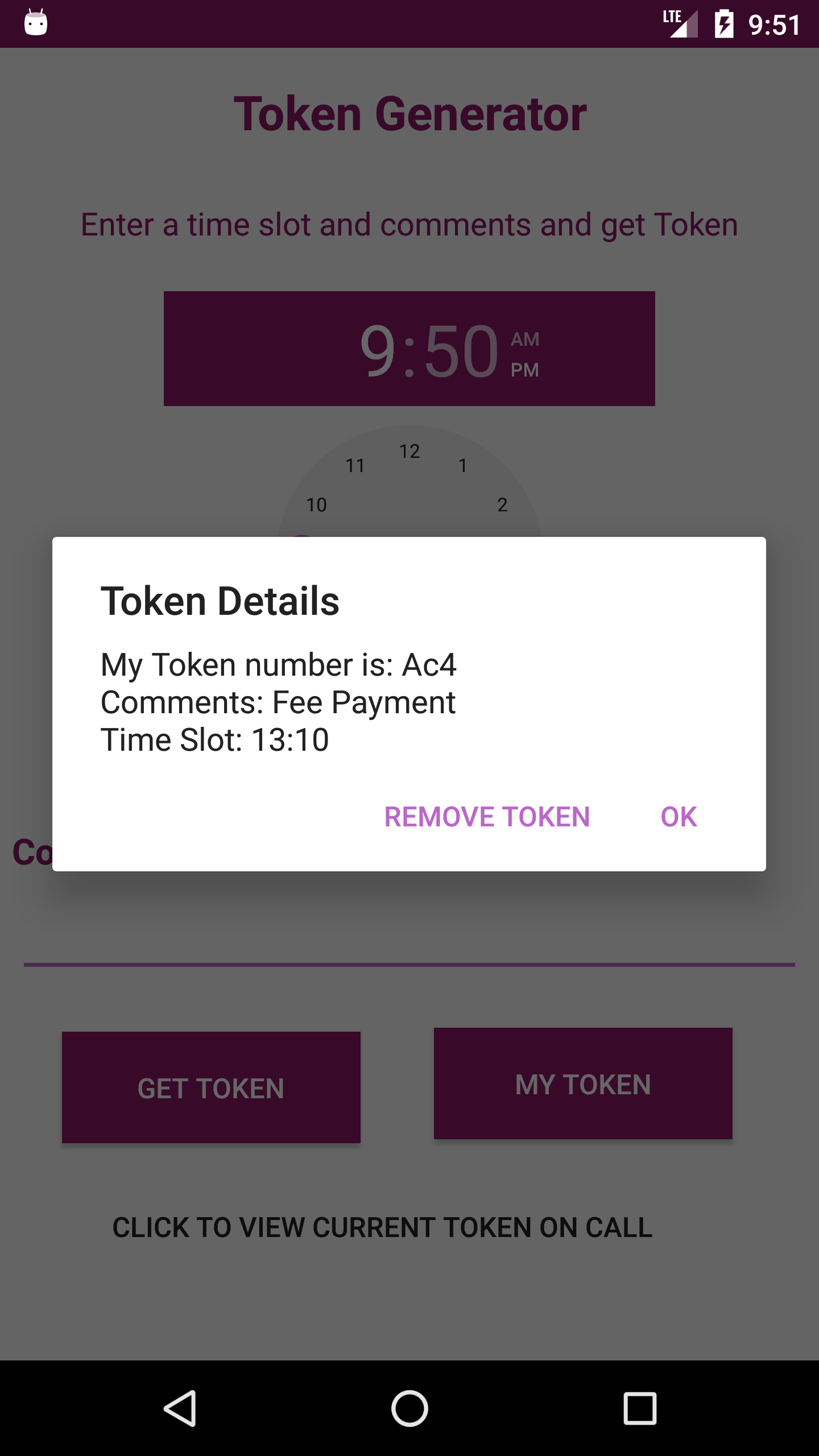The image size is (819, 1456).
Task: Go back using the system back button
Action: click(x=180, y=1408)
